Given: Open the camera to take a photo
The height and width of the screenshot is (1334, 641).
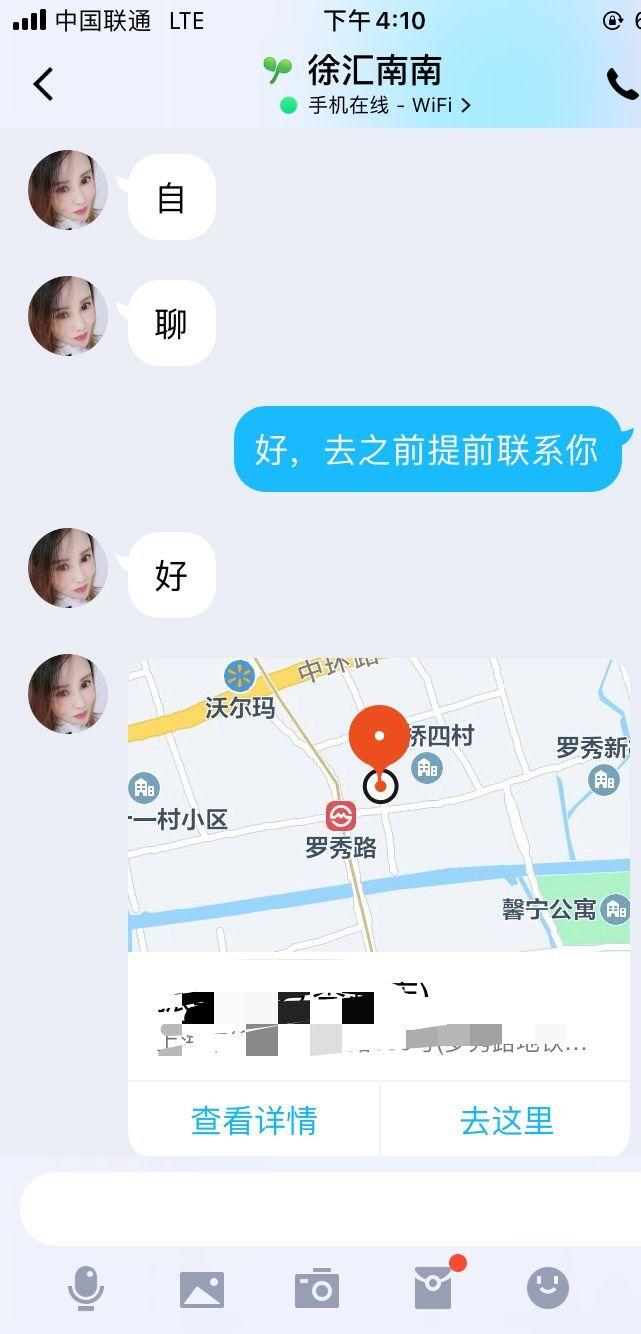Looking at the screenshot, I should click(317, 1289).
